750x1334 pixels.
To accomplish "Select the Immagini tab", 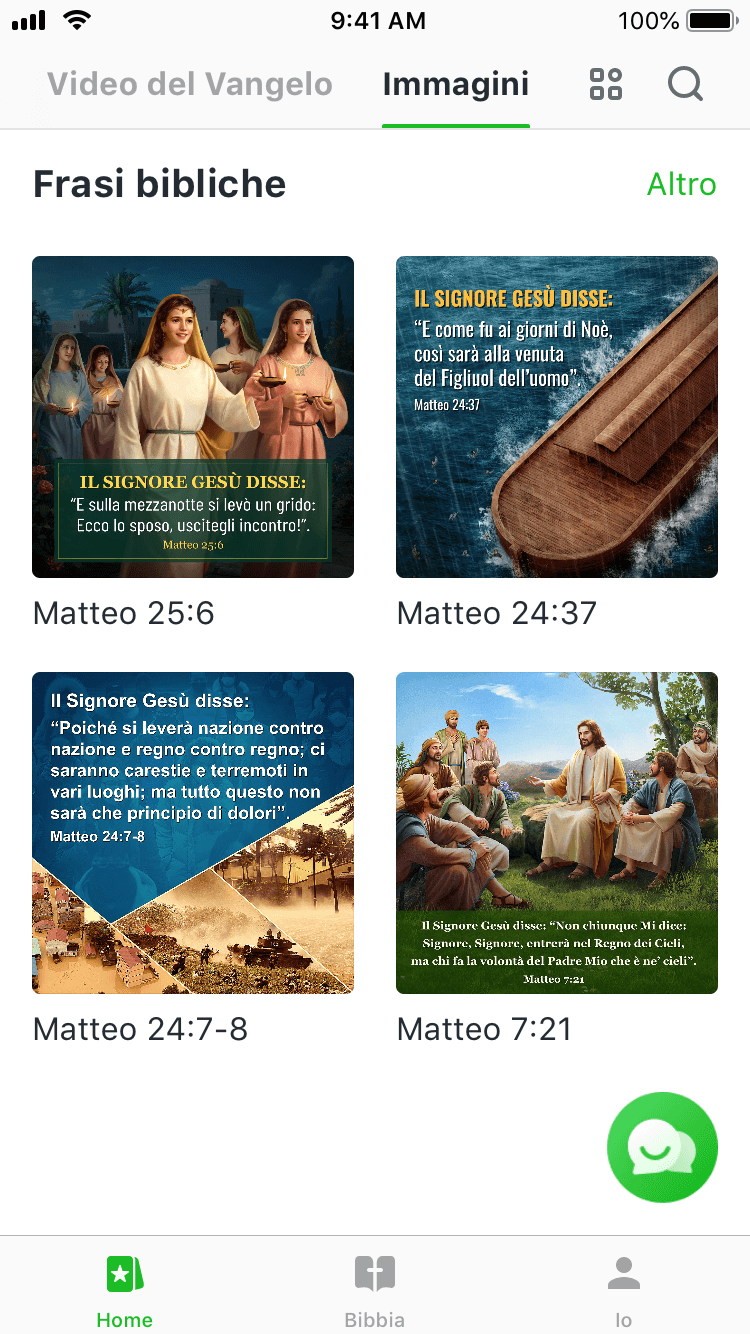I will (x=456, y=84).
